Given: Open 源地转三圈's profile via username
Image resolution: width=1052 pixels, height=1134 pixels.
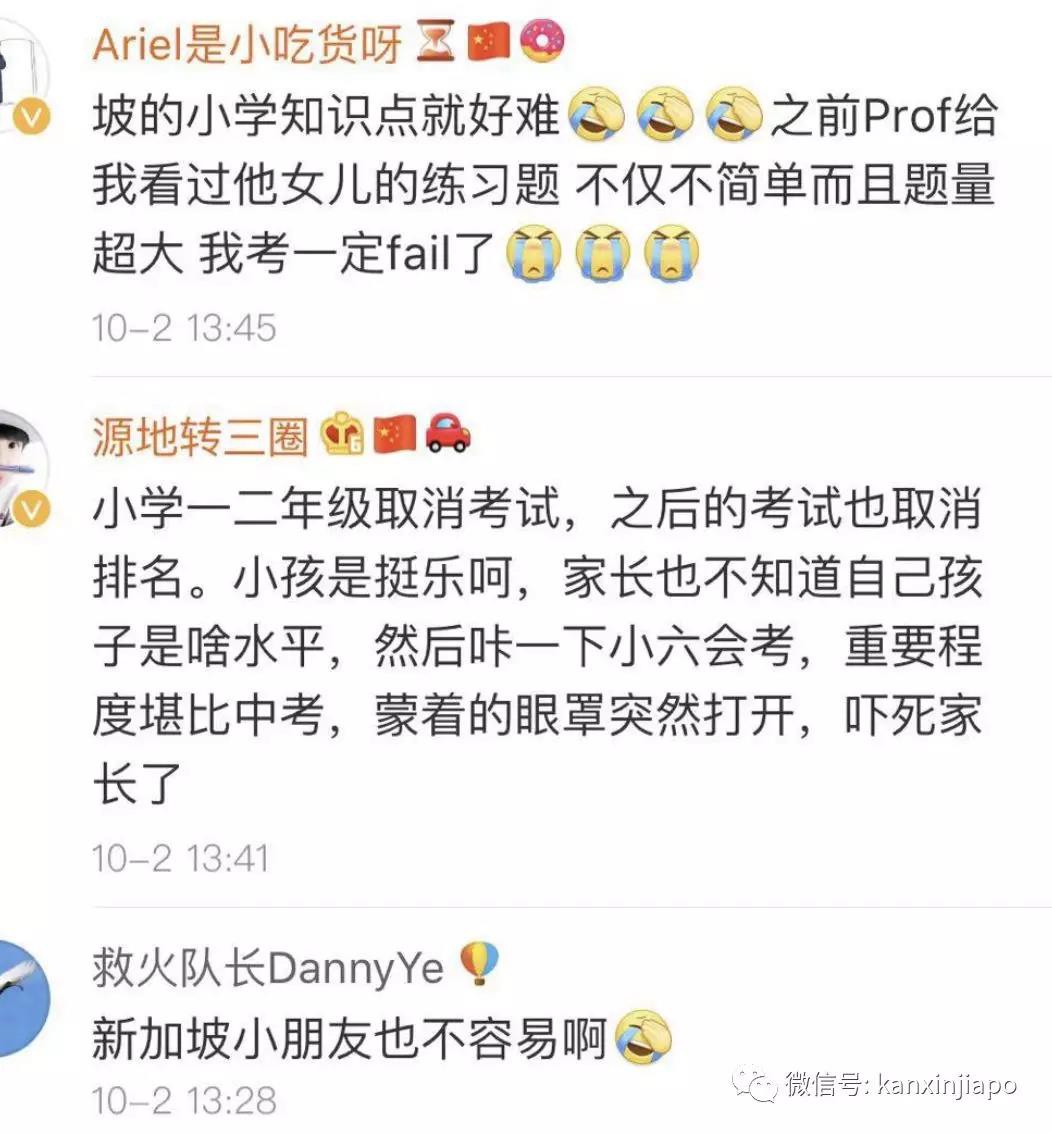Looking at the screenshot, I should pos(200,437).
